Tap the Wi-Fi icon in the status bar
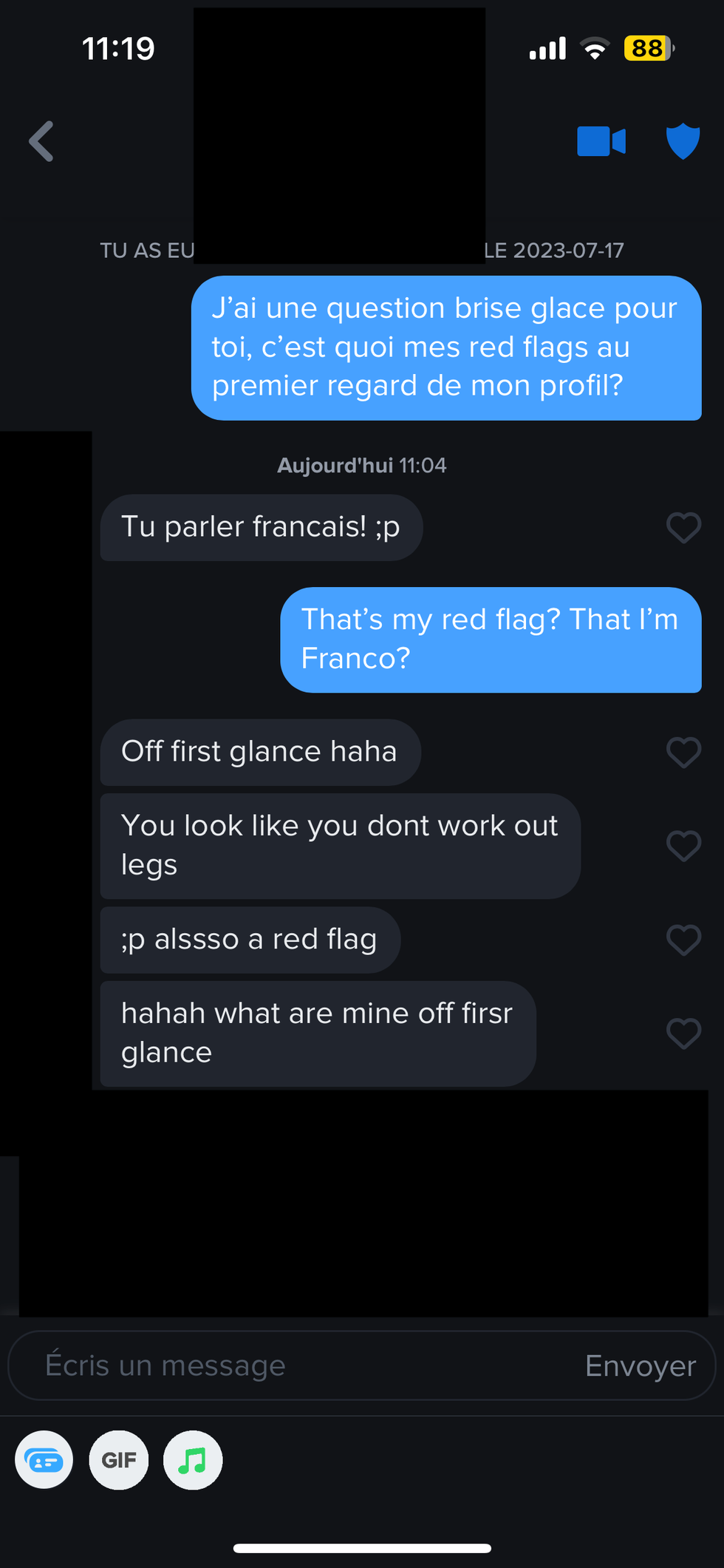Image resolution: width=724 pixels, height=1568 pixels. [595, 47]
